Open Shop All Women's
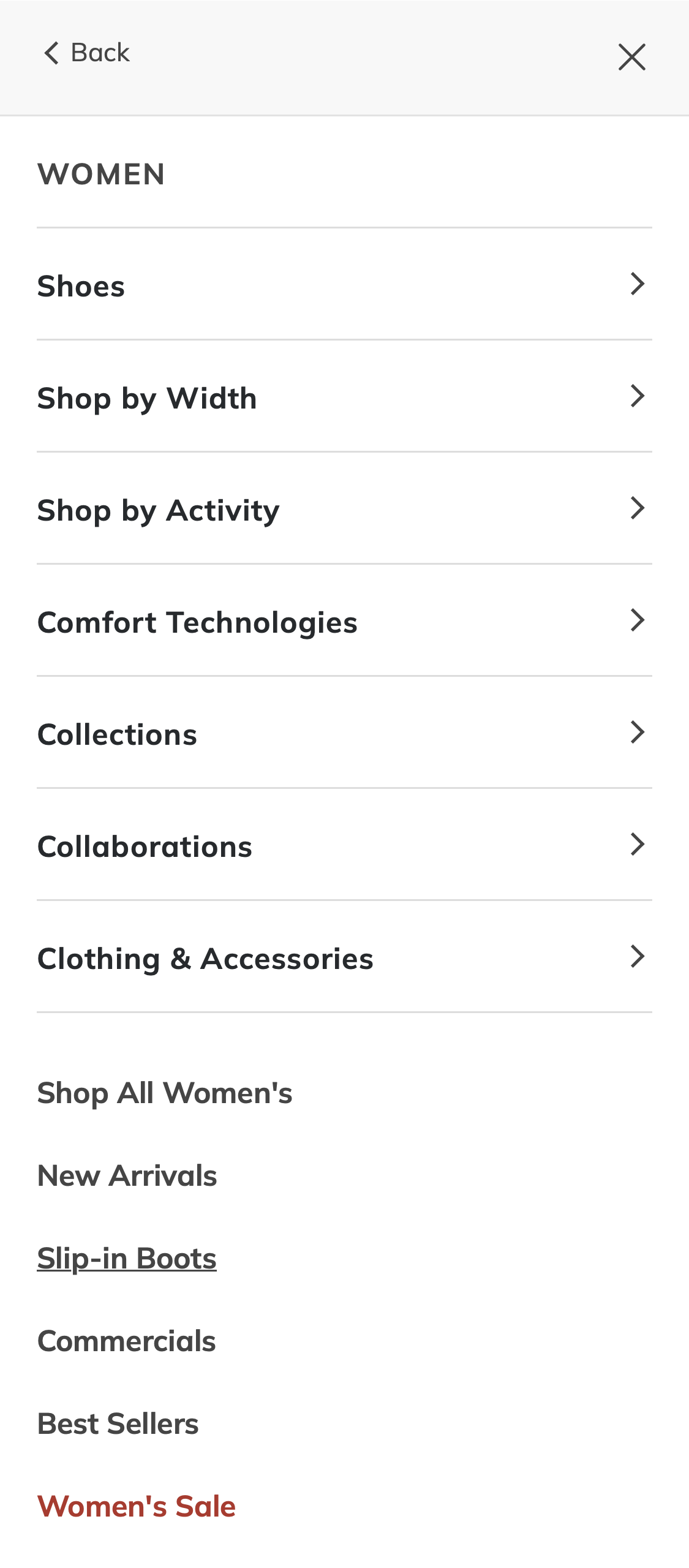The height and width of the screenshot is (1568, 689). point(165,1093)
